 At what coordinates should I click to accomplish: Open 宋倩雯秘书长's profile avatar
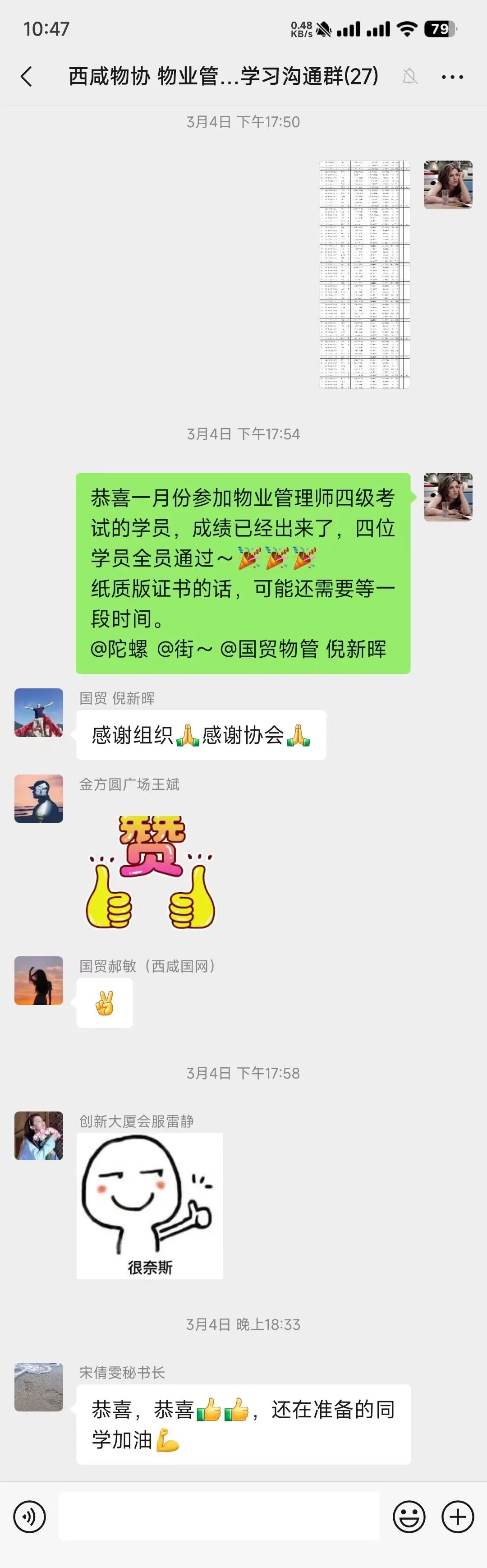(x=39, y=1387)
